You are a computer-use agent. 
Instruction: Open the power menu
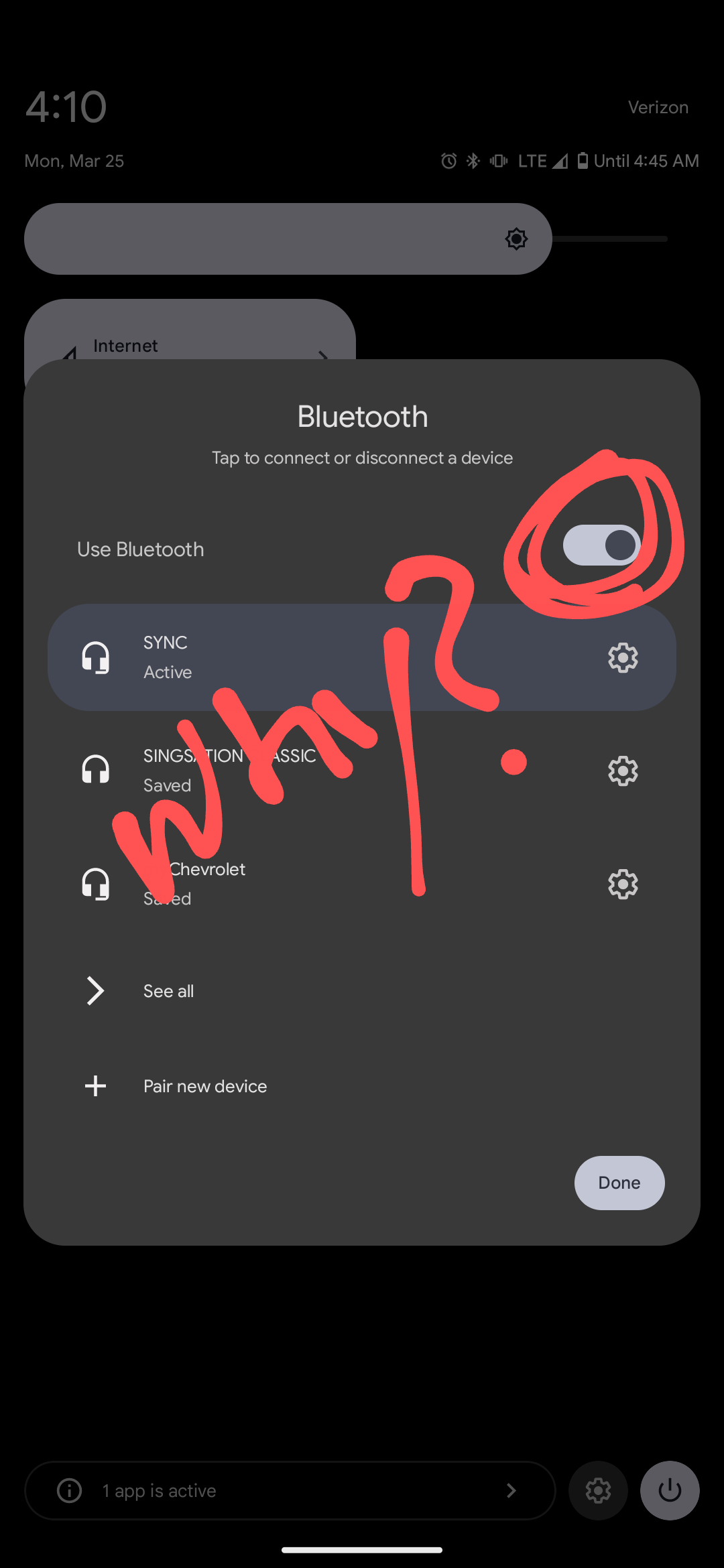670,1490
